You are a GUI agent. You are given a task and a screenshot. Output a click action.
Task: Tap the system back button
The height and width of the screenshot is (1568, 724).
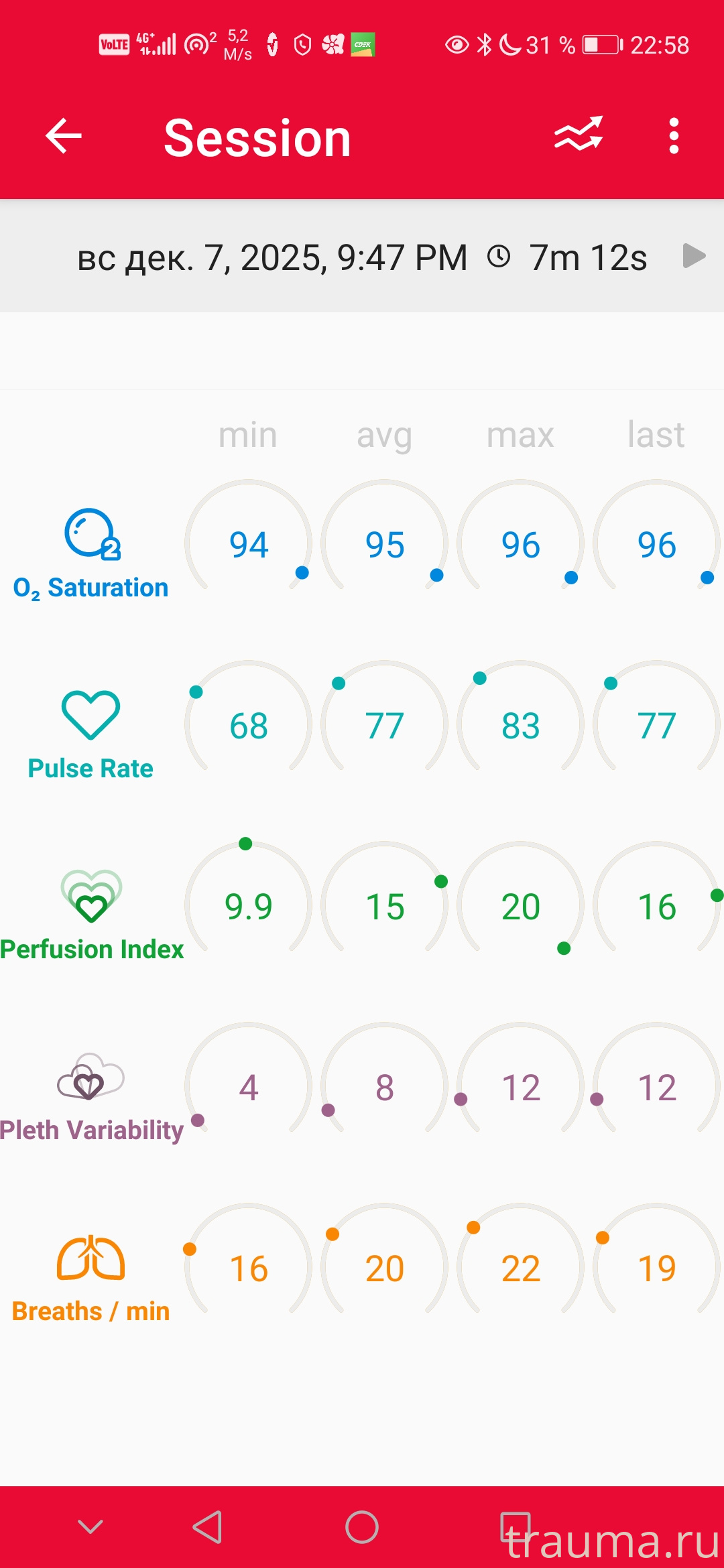[x=207, y=1527]
